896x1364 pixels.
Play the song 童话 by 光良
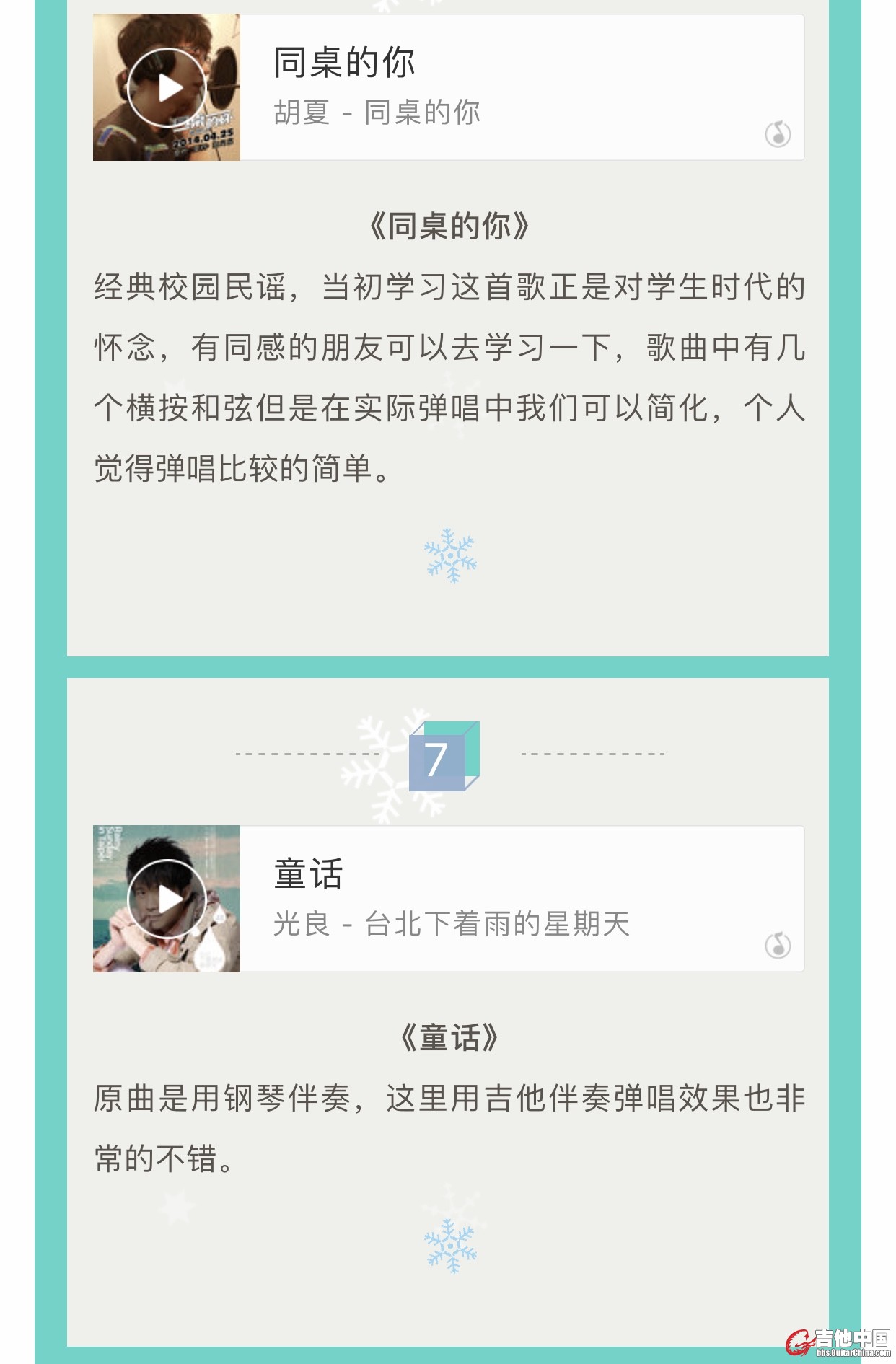pos(167,899)
